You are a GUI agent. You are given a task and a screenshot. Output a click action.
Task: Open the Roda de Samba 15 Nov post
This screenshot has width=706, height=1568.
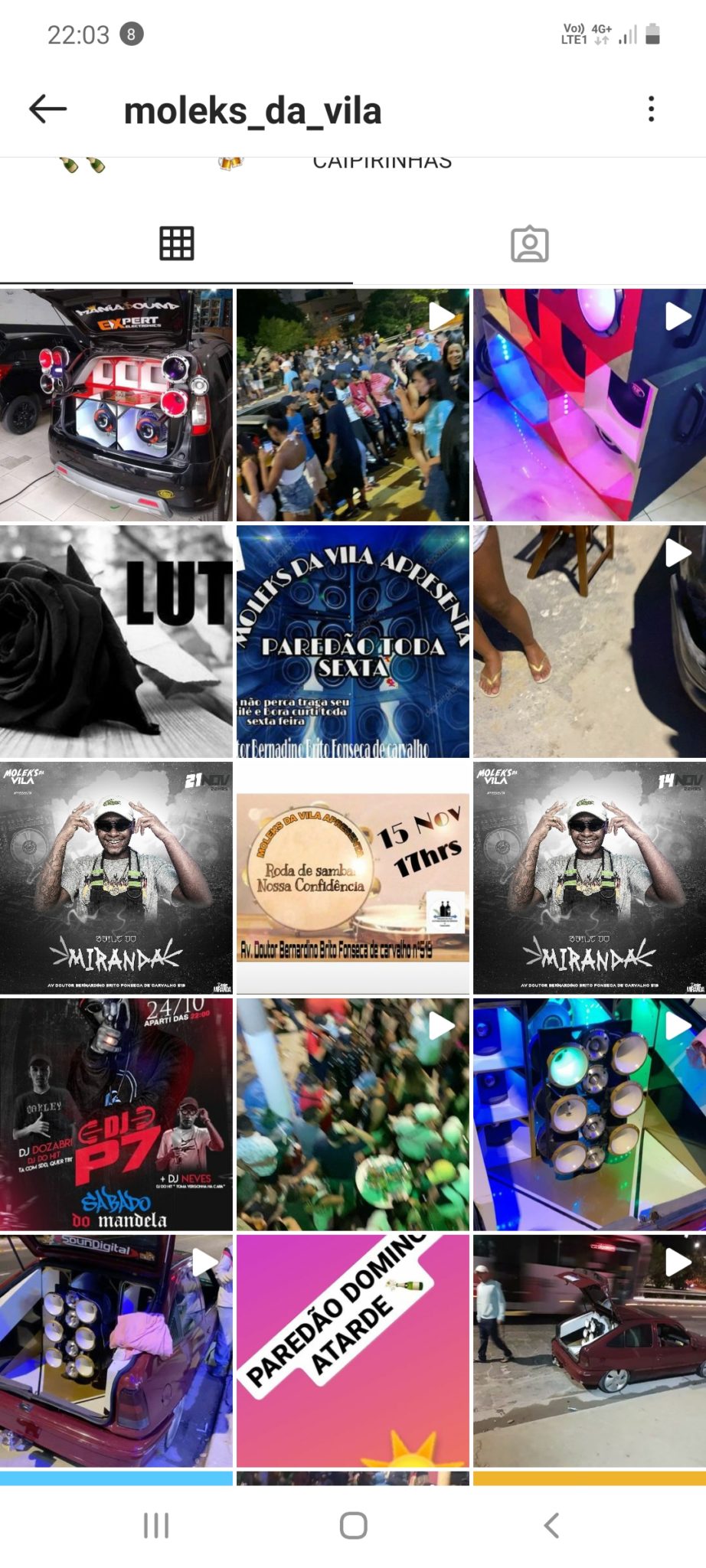coord(352,878)
